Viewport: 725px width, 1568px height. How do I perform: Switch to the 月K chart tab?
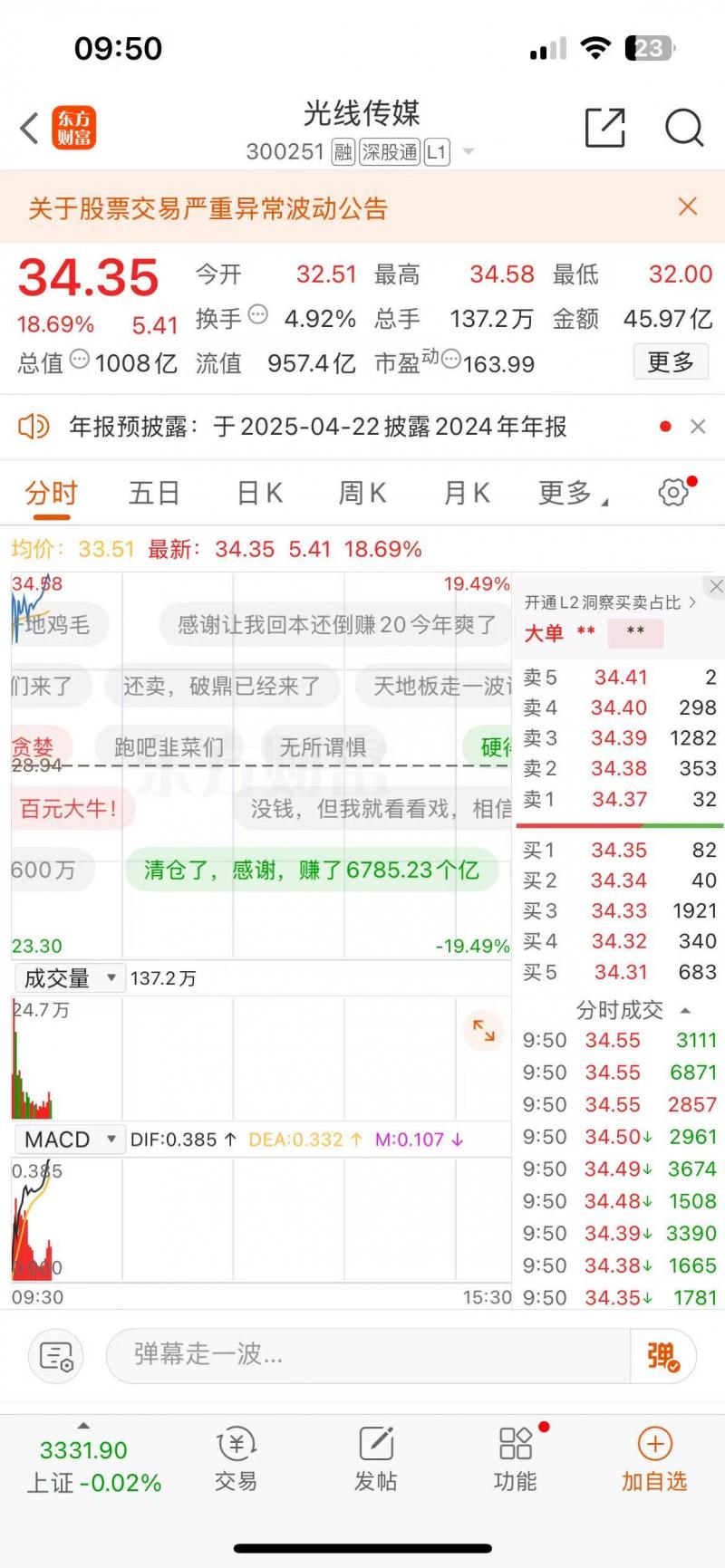click(467, 493)
